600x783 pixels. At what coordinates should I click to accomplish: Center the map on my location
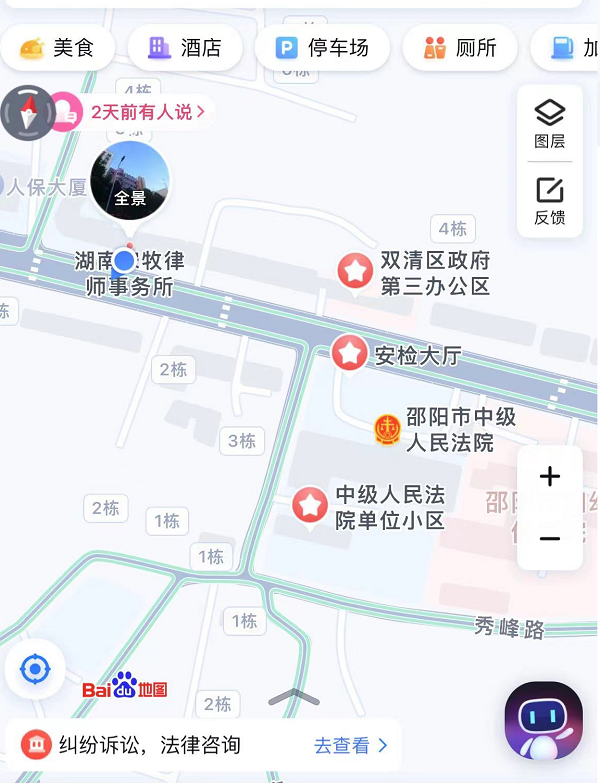tap(35, 668)
